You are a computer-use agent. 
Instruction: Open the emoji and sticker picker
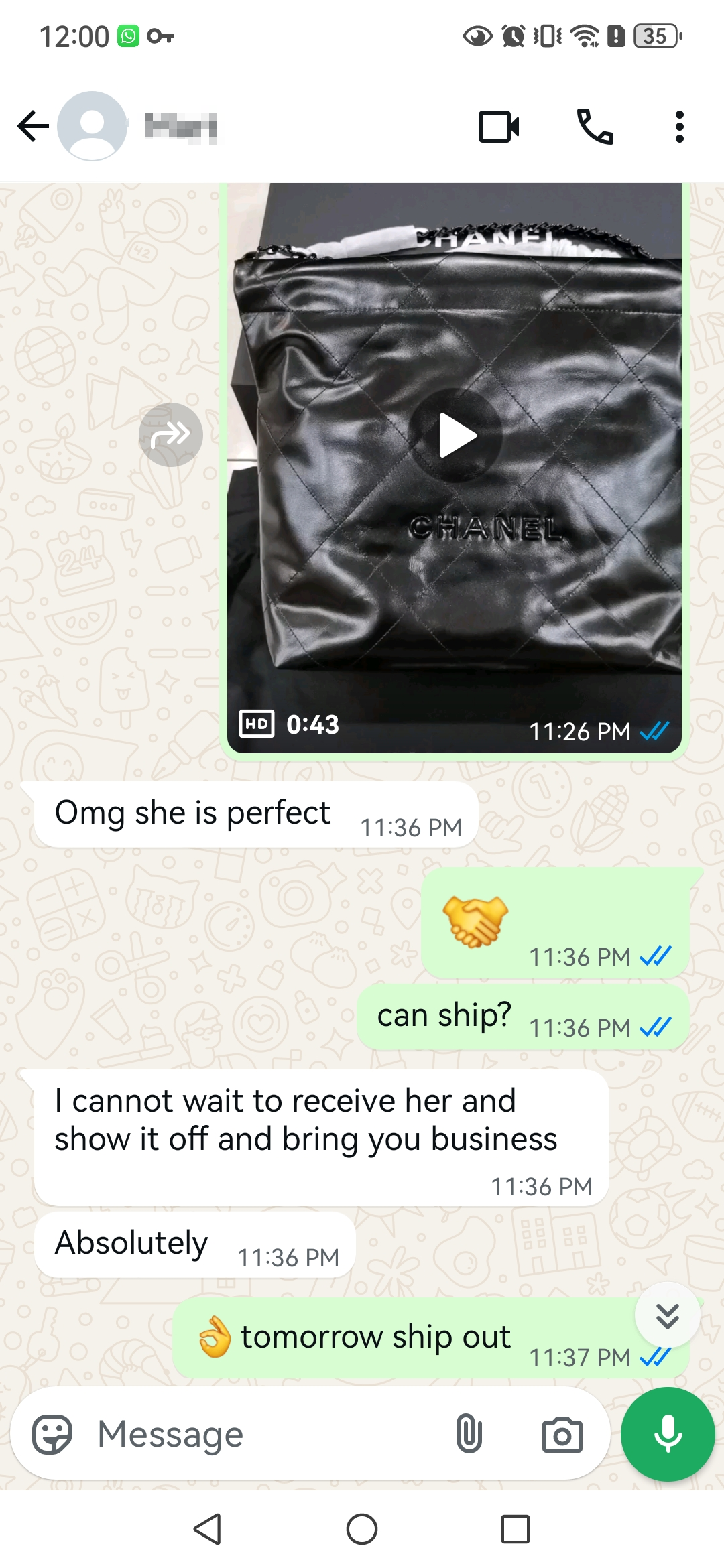point(52,1435)
